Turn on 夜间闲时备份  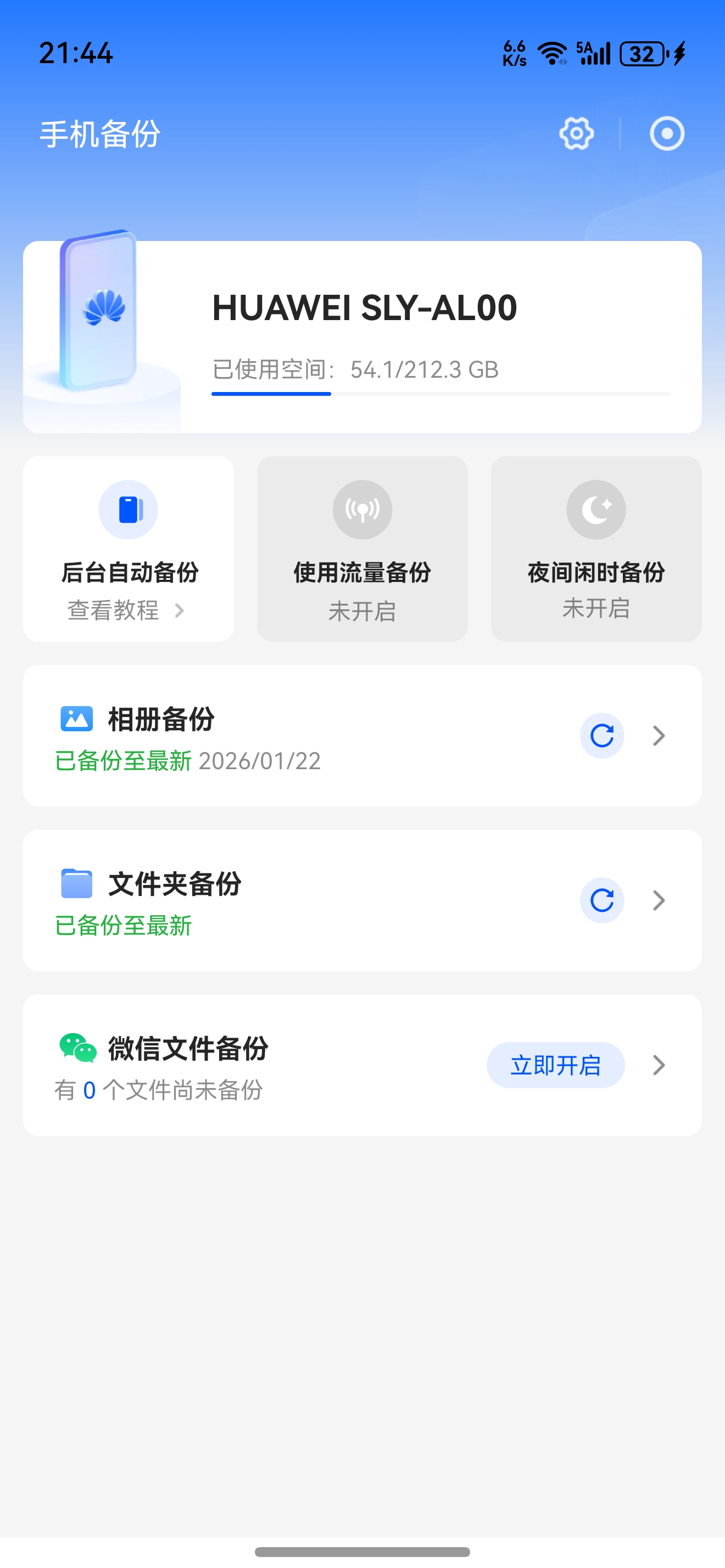(x=596, y=548)
